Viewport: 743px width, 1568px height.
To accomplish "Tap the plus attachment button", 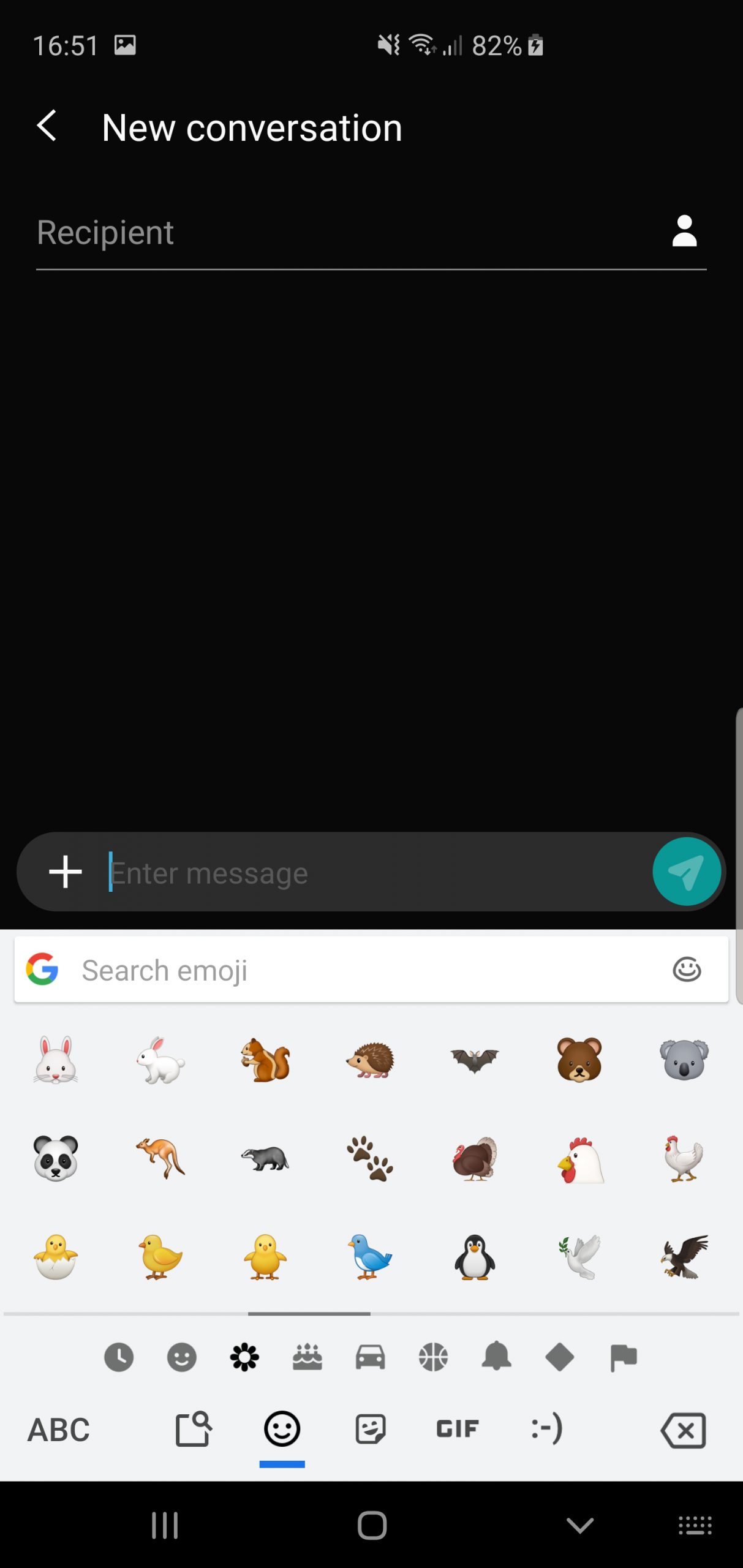I will coord(65,872).
